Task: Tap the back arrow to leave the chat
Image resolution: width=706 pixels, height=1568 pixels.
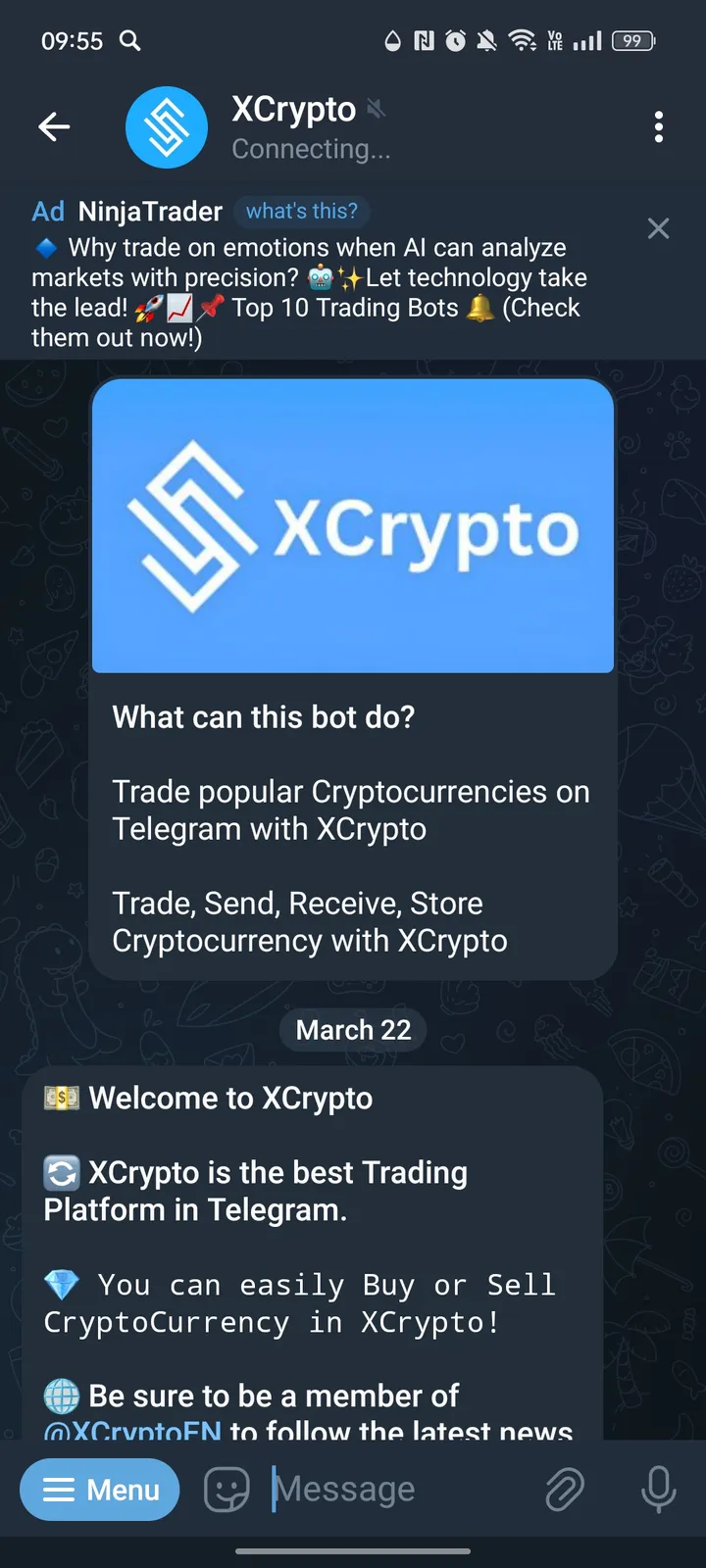Action: [54, 126]
